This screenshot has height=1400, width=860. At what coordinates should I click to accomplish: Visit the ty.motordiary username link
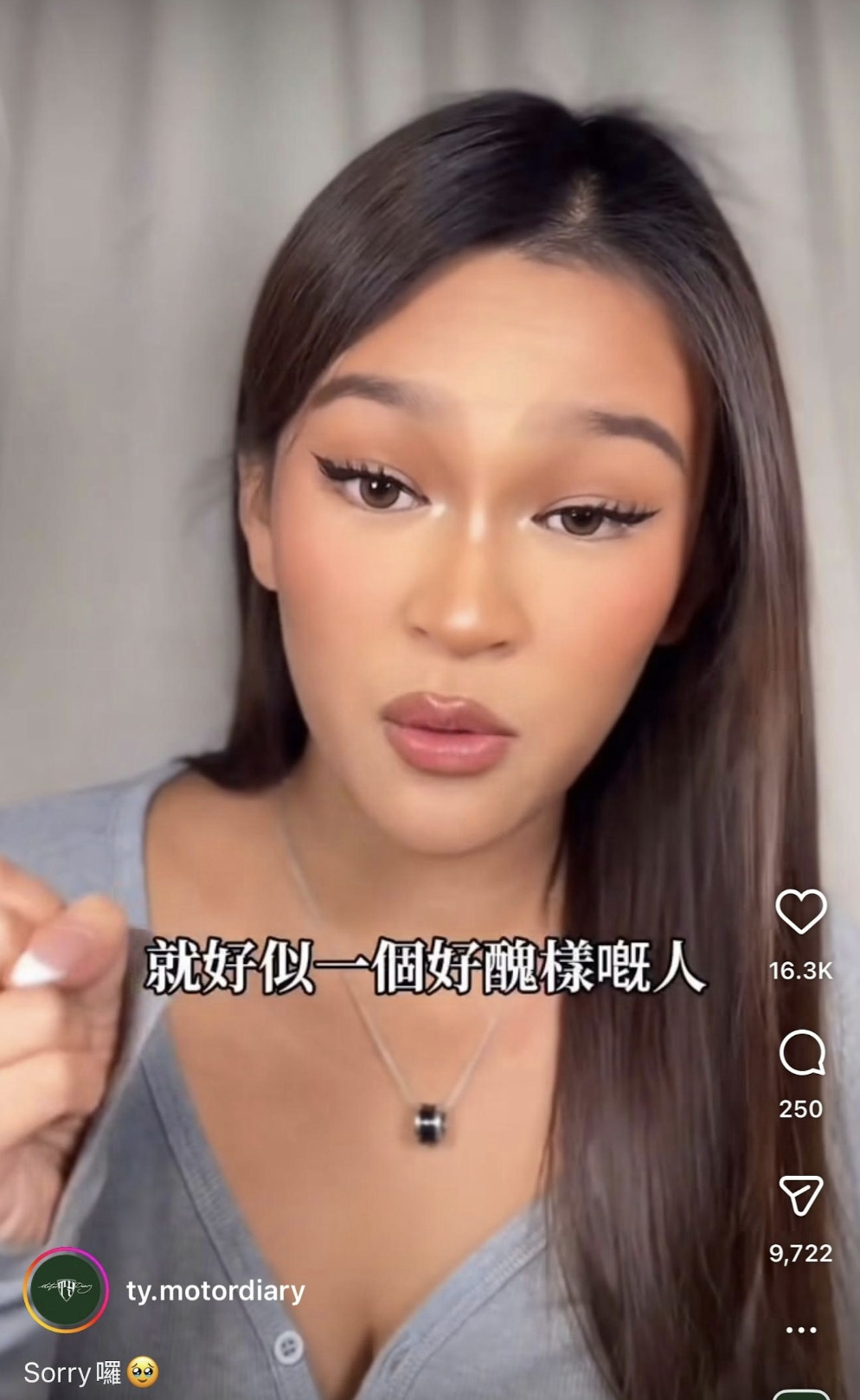click(x=215, y=1291)
